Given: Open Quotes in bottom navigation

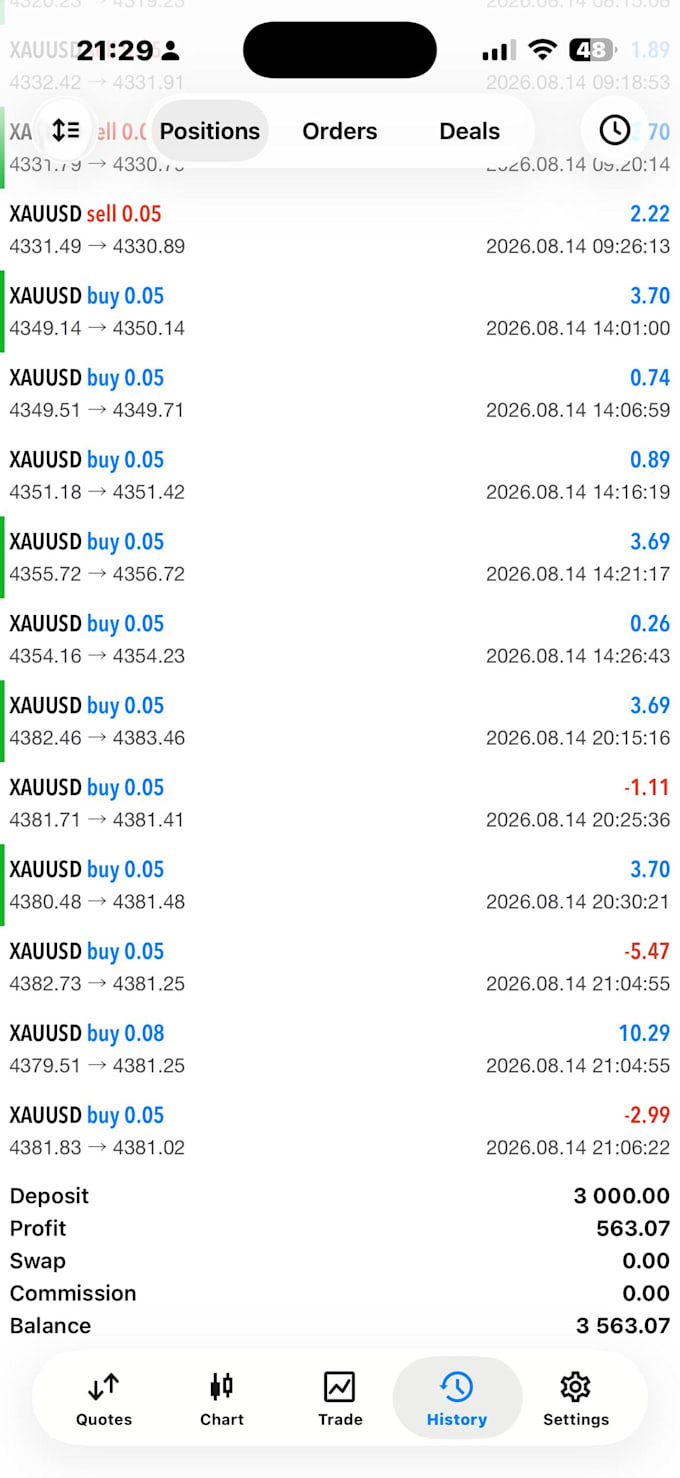Looking at the screenshot, I should [x=104, y=1399].
